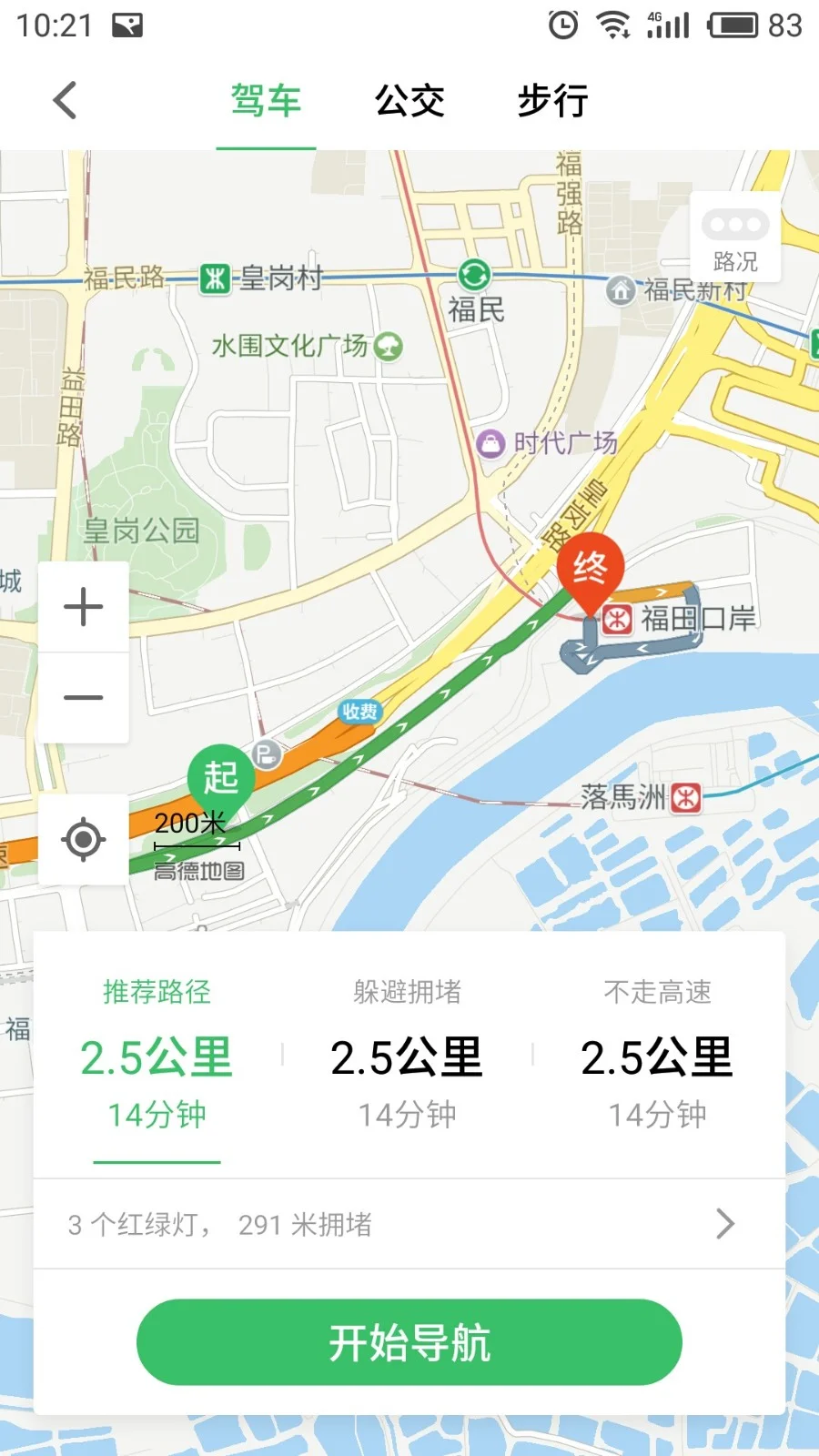The image size is (819, 1456).
Task: Tap the 推荐路径 selected route
Action: click(156, 1056)
